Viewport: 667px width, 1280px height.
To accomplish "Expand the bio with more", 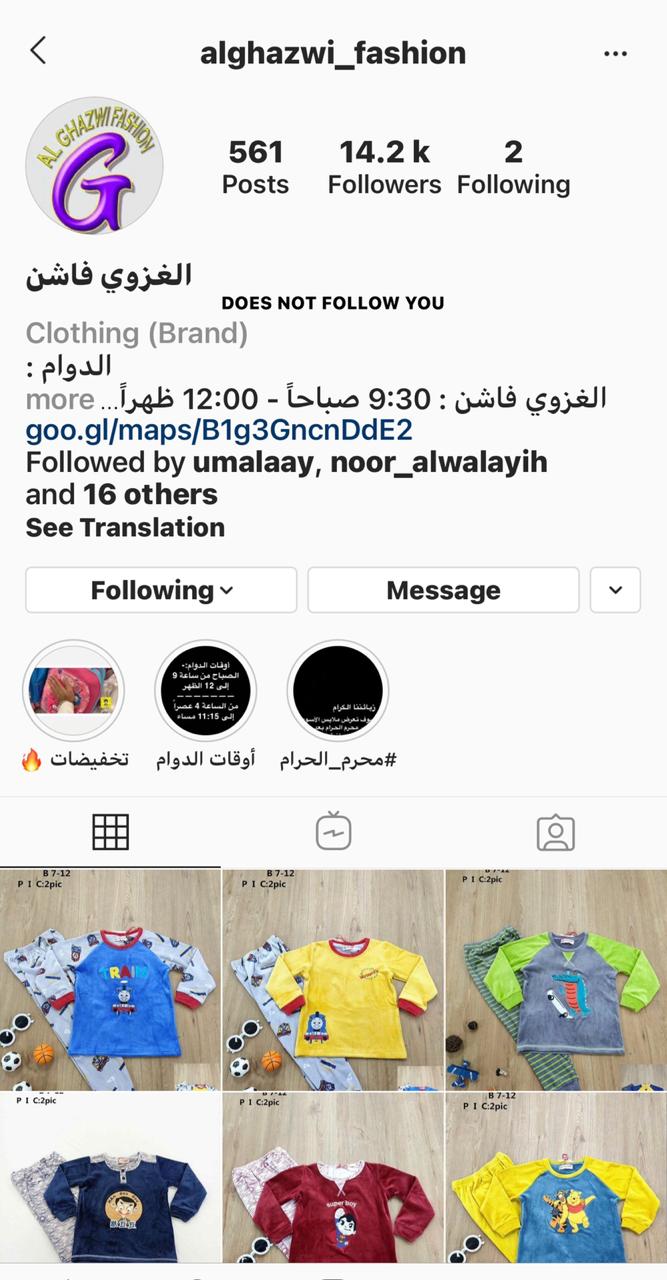I will click(x=60, y=399).
